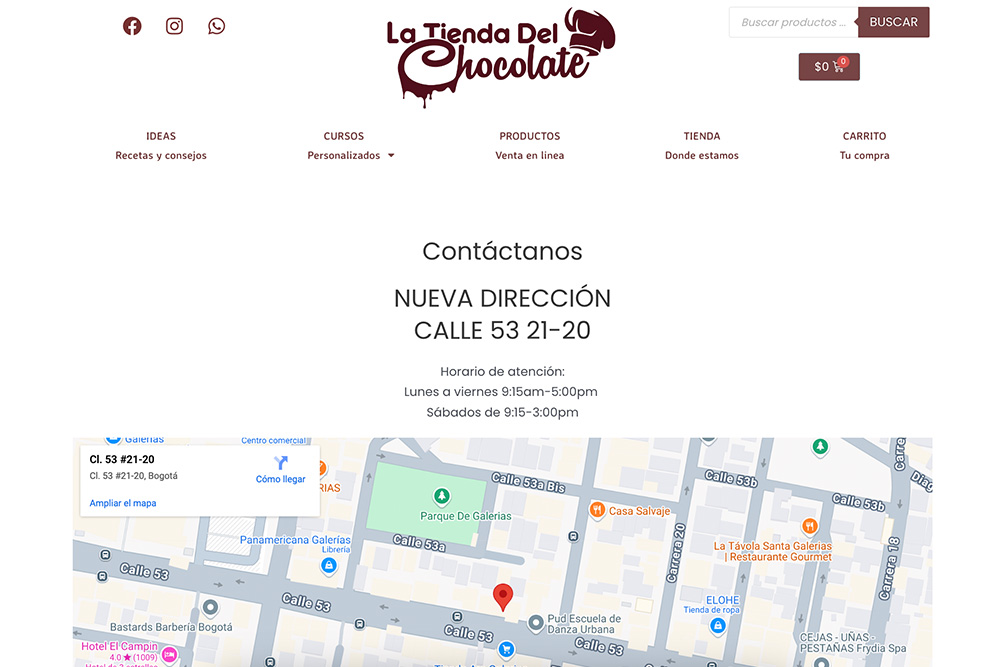Open Casa Salvaje restaurant marker

[x=597, y=510]
